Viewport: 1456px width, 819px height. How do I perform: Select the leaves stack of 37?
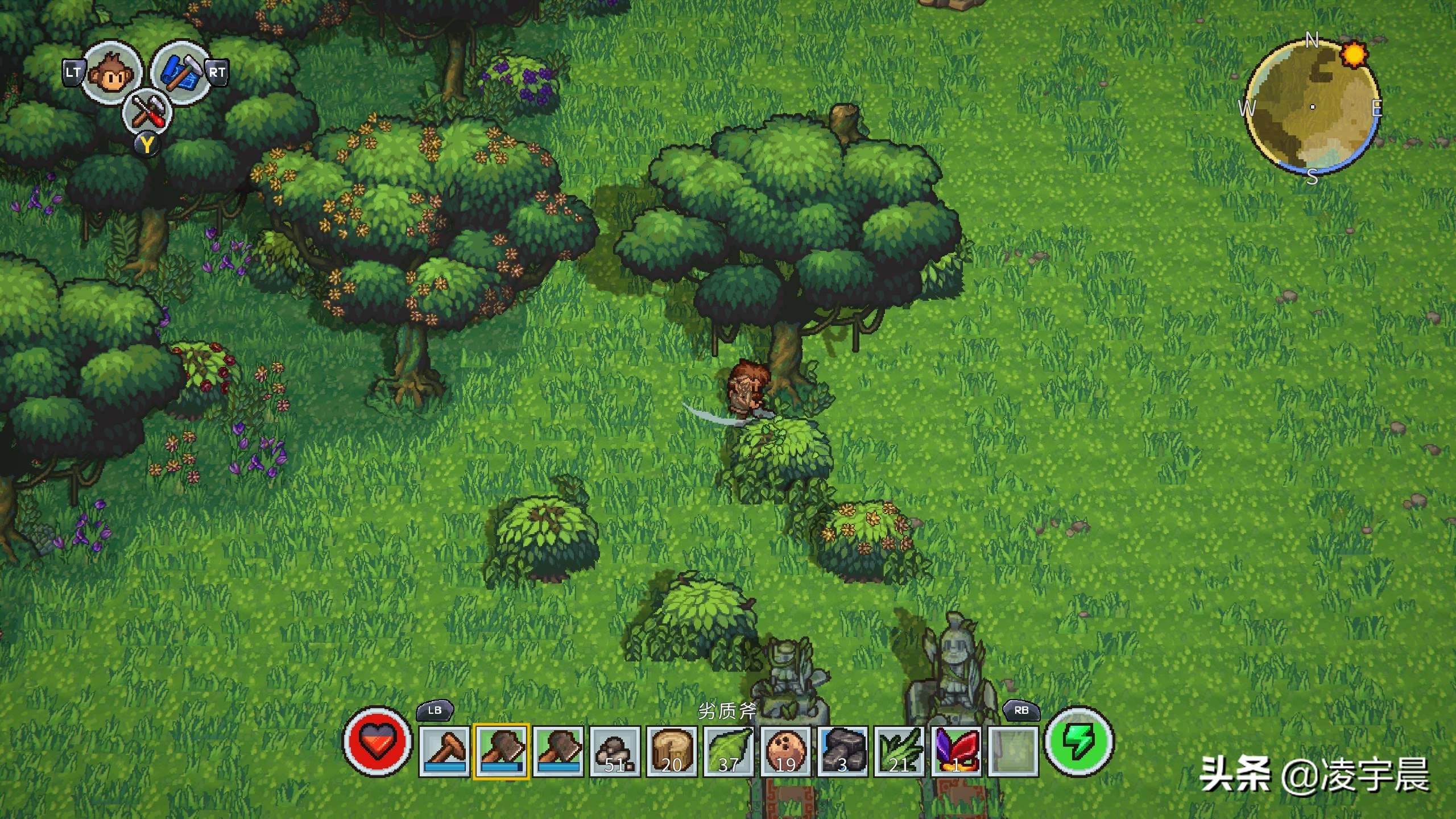[729, 751]
